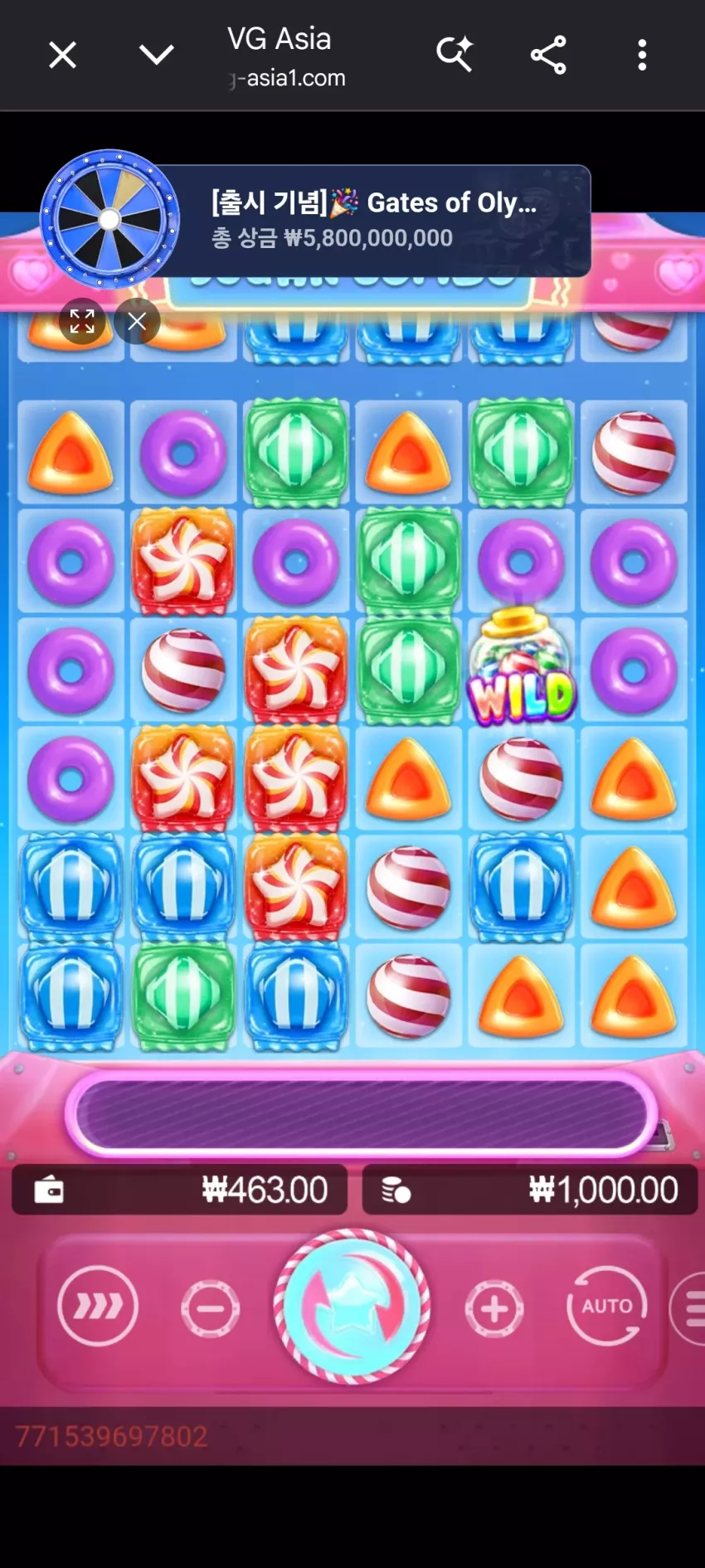
Task: Open the ₩463.00 wallet balance
Action: coord(179,1191)
